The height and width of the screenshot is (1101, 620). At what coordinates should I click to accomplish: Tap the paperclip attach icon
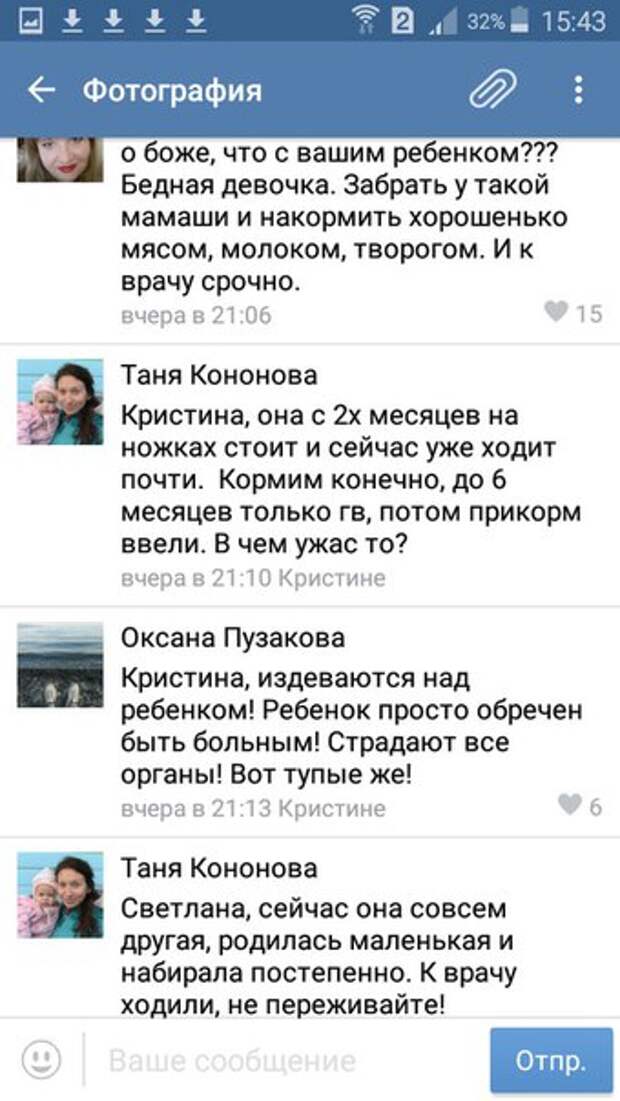point(492,91)
